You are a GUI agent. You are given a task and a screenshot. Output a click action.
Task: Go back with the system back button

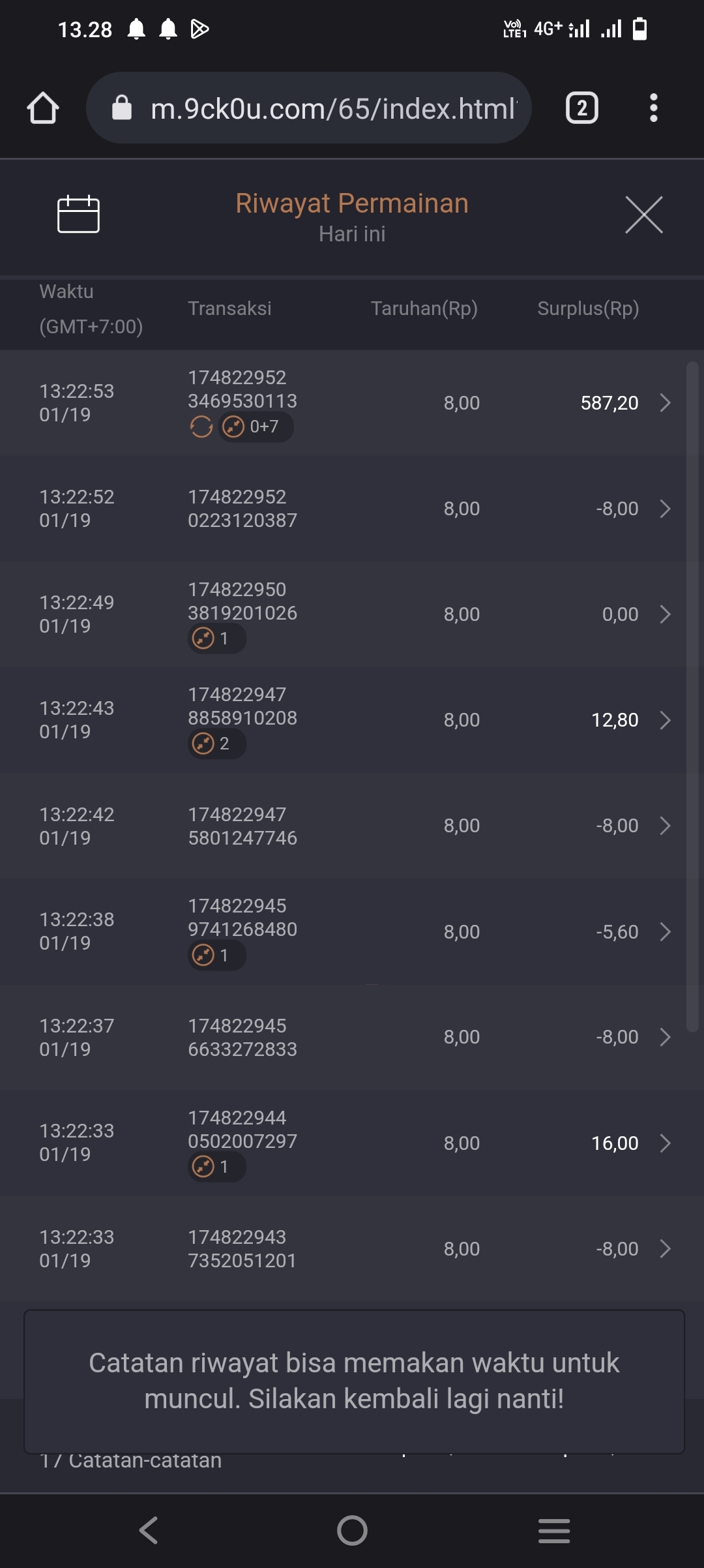point(149,1530)
